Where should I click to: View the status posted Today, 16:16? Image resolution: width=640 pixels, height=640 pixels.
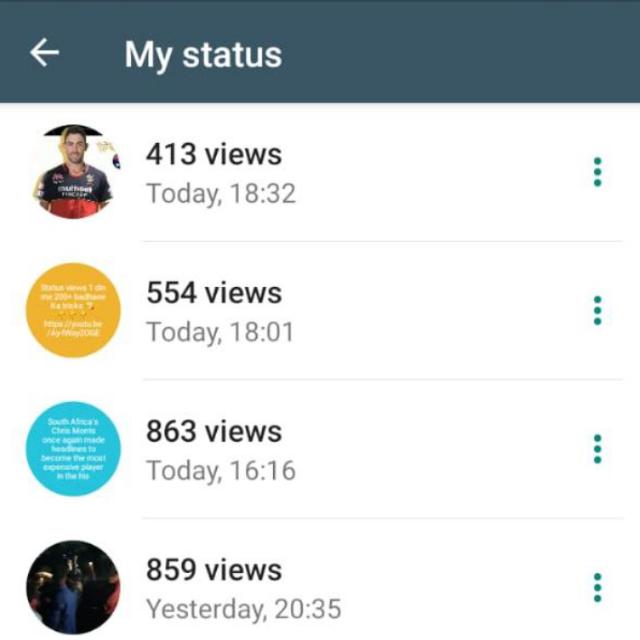click(x=73, y=449)
